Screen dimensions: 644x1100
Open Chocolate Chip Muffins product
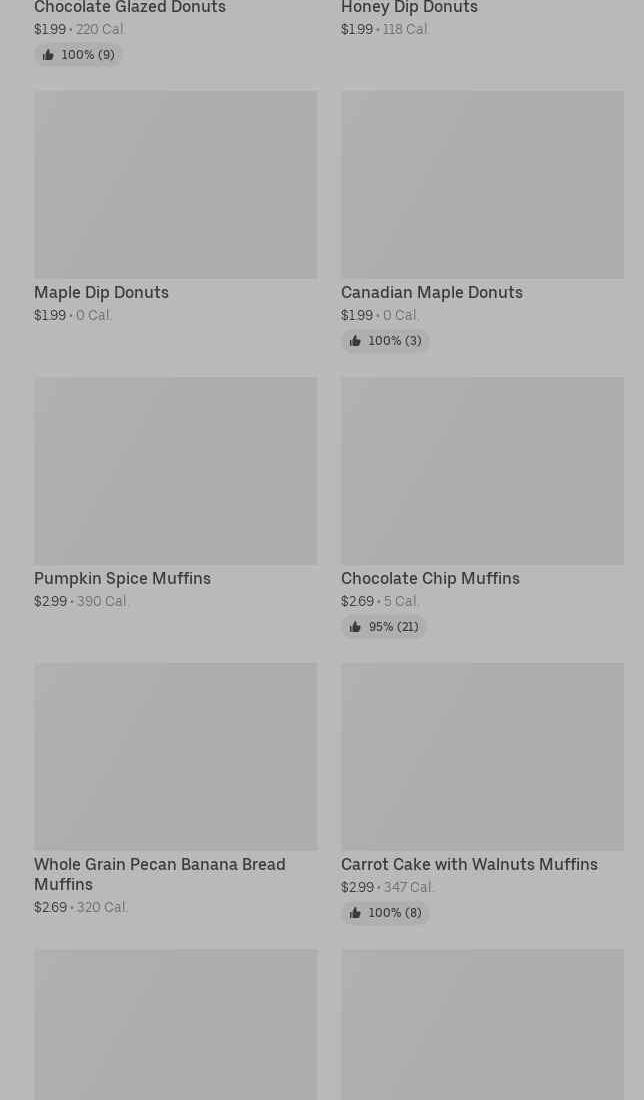point(482,507)
